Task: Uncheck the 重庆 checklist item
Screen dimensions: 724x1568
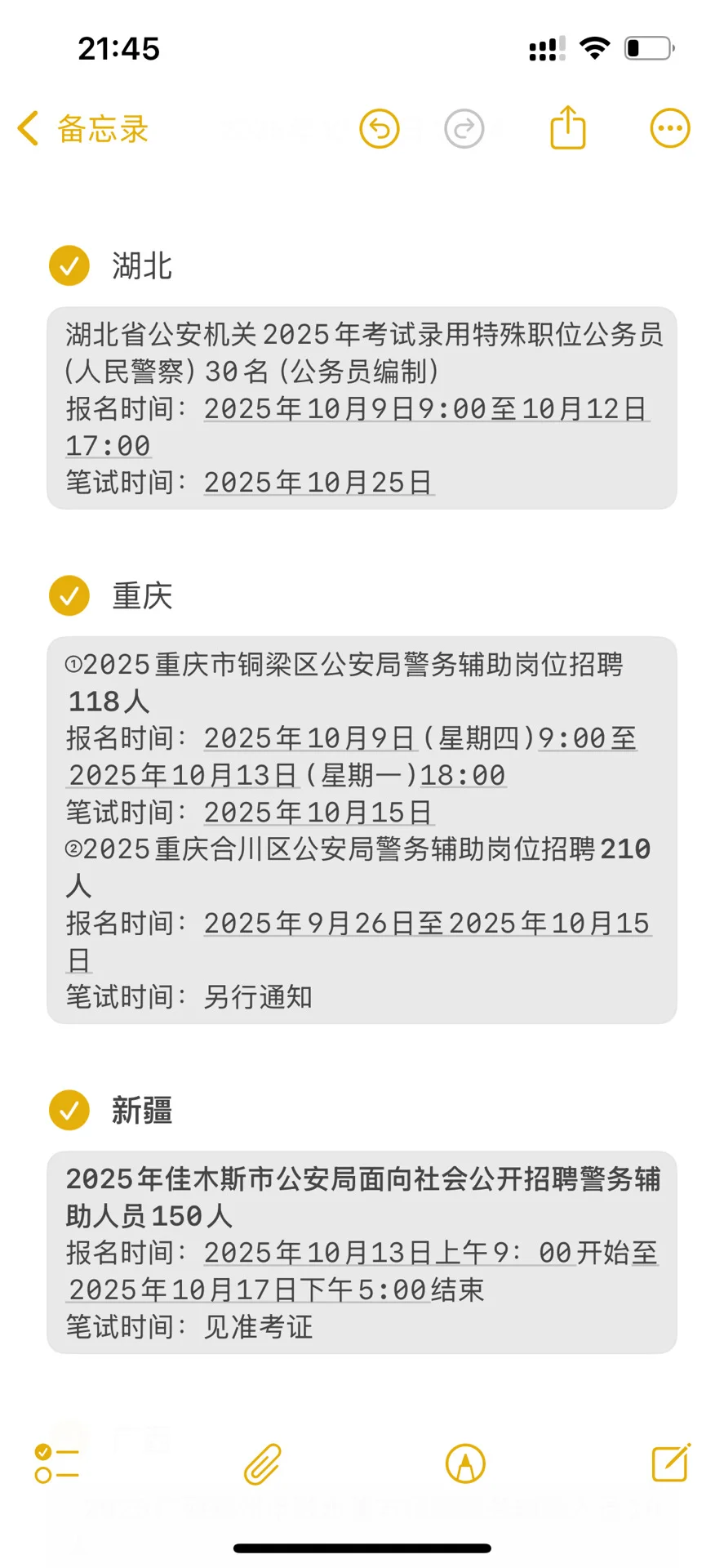Action: (69, 595)
